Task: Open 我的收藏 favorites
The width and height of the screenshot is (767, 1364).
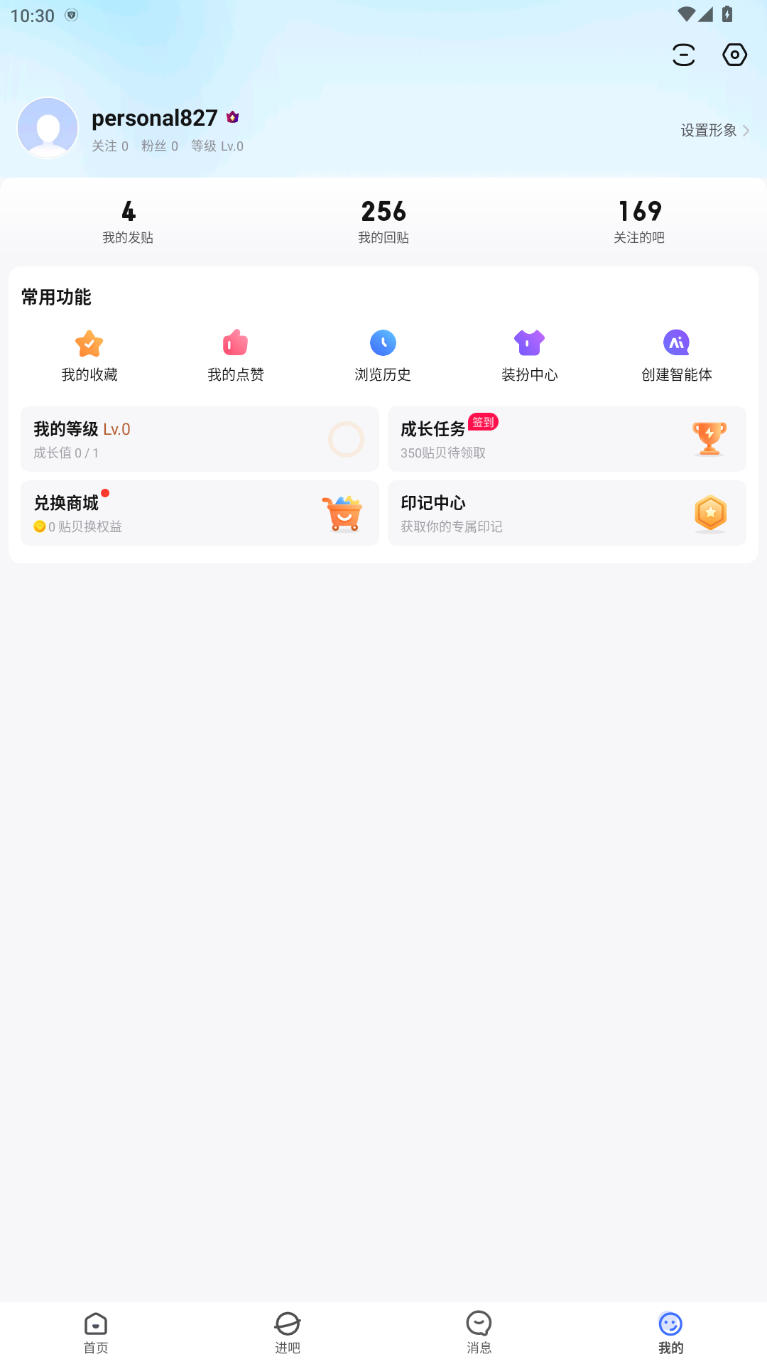Action: click(x=89, y=356)
